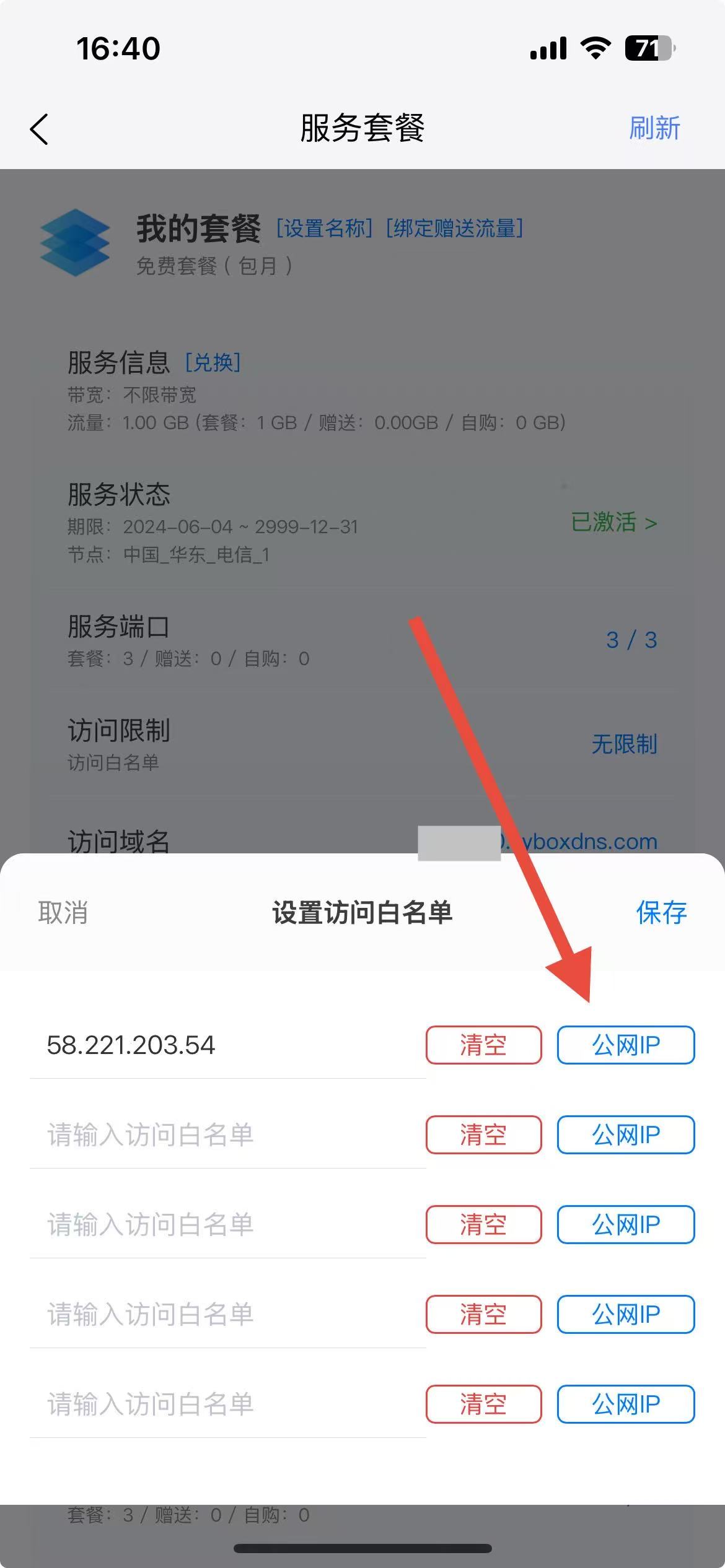
Task: Edit the 58.221.203.54 whitelist field
Action: coord(223,1045)
